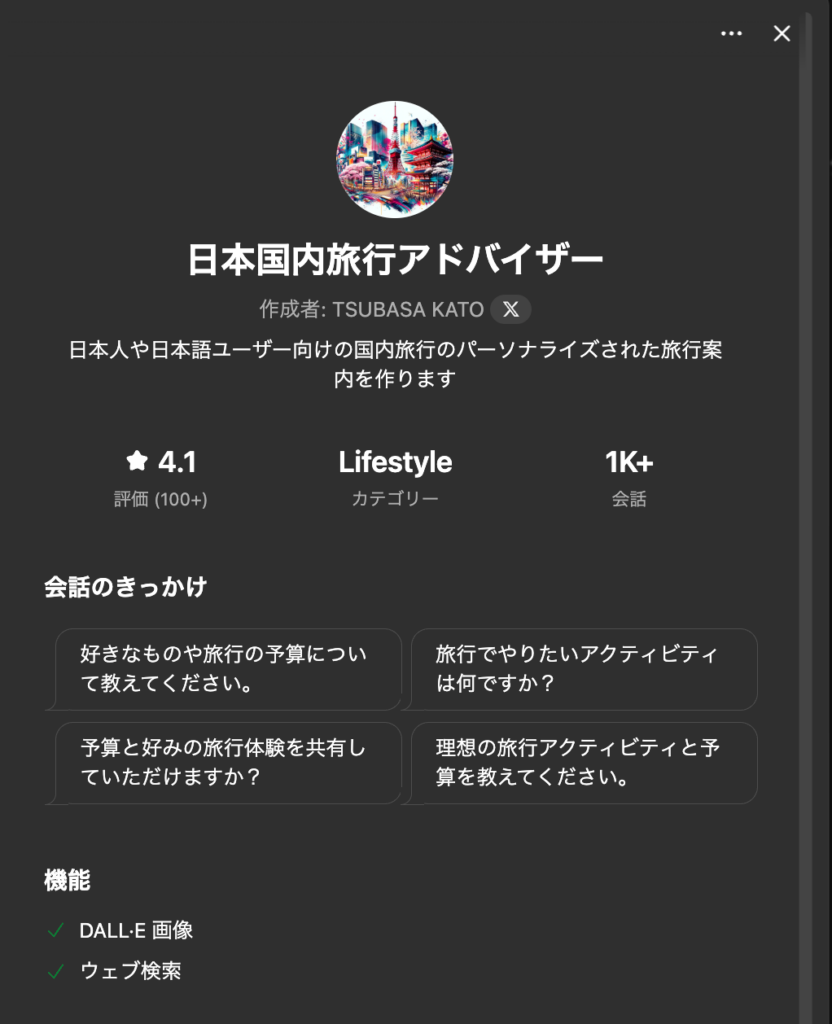Open creator's X profile link

(510, 309)
